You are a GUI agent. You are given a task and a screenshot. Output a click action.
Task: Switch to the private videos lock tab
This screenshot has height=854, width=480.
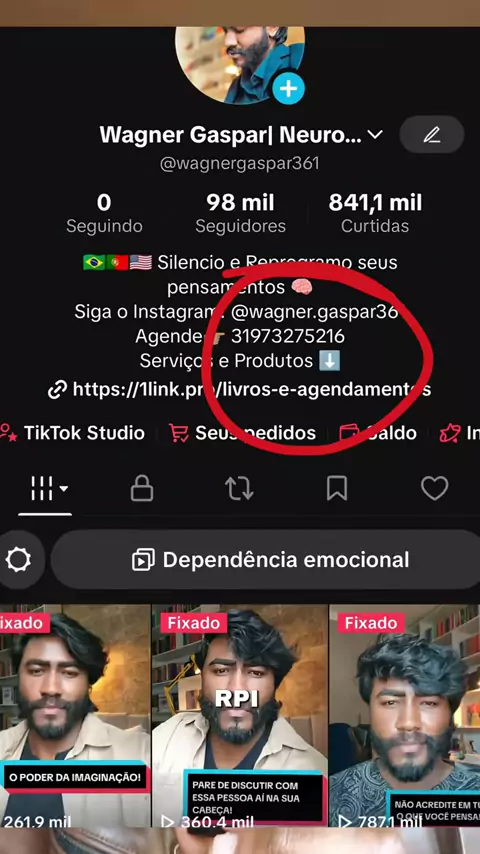[142, 488]
